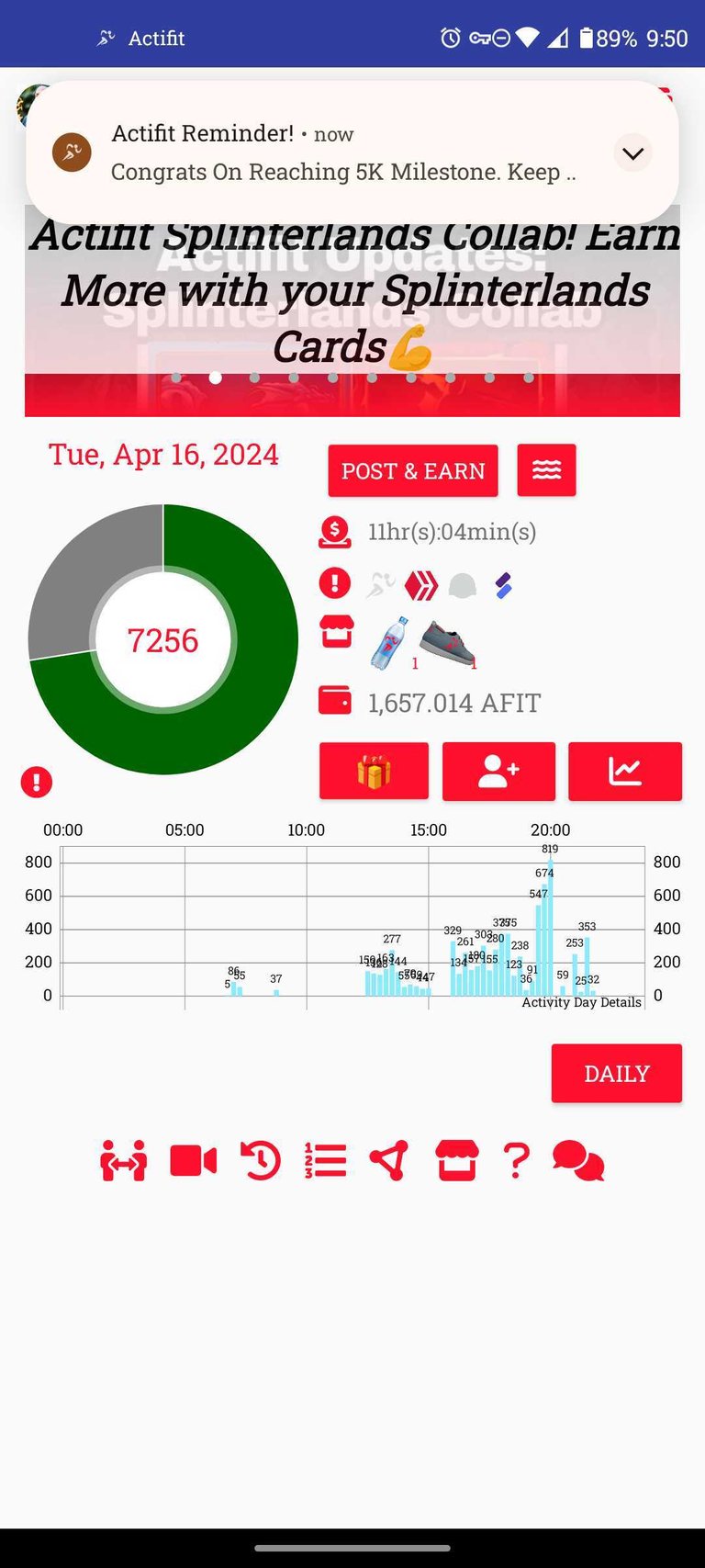
Task: Open the line chart stats button
Action: 625,772
